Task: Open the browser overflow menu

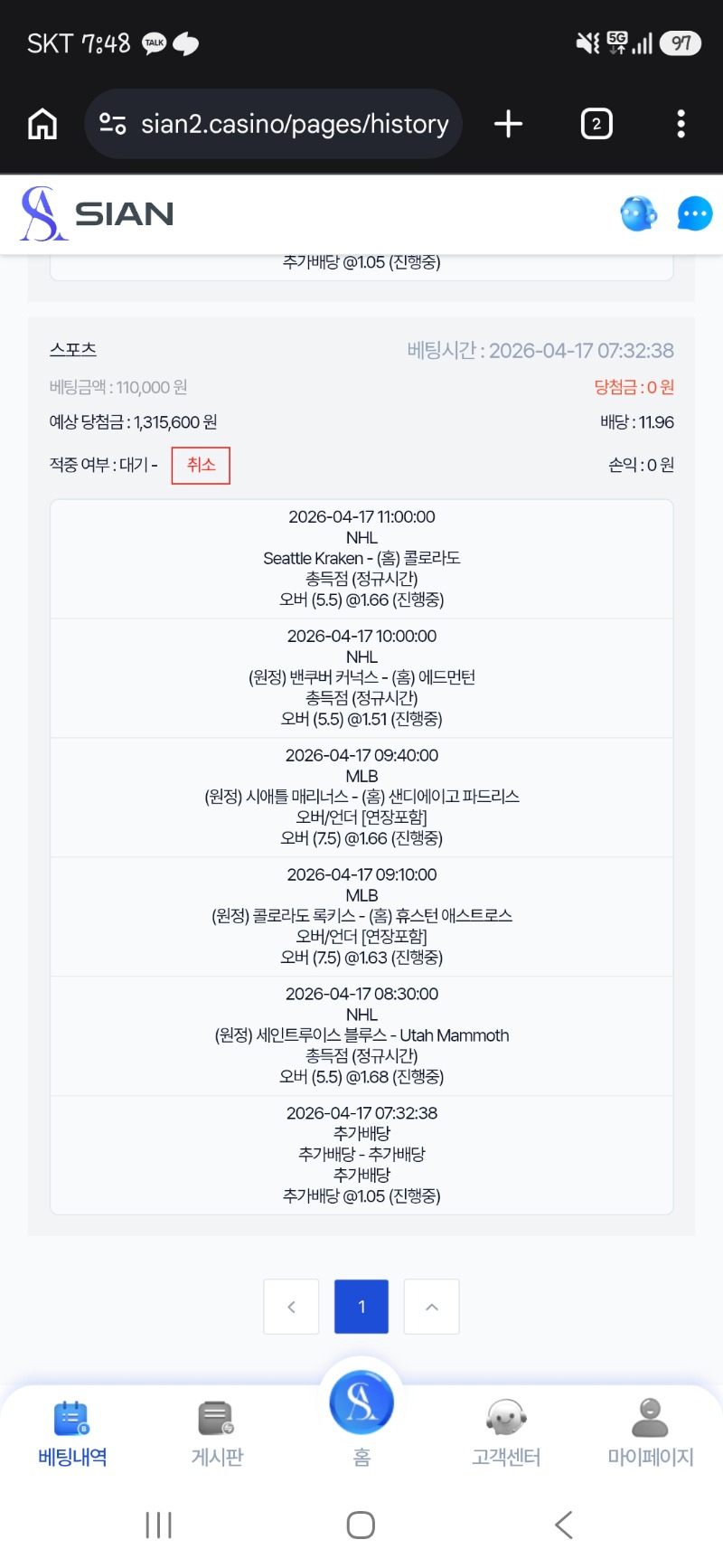Action: [x=681, y=124]
